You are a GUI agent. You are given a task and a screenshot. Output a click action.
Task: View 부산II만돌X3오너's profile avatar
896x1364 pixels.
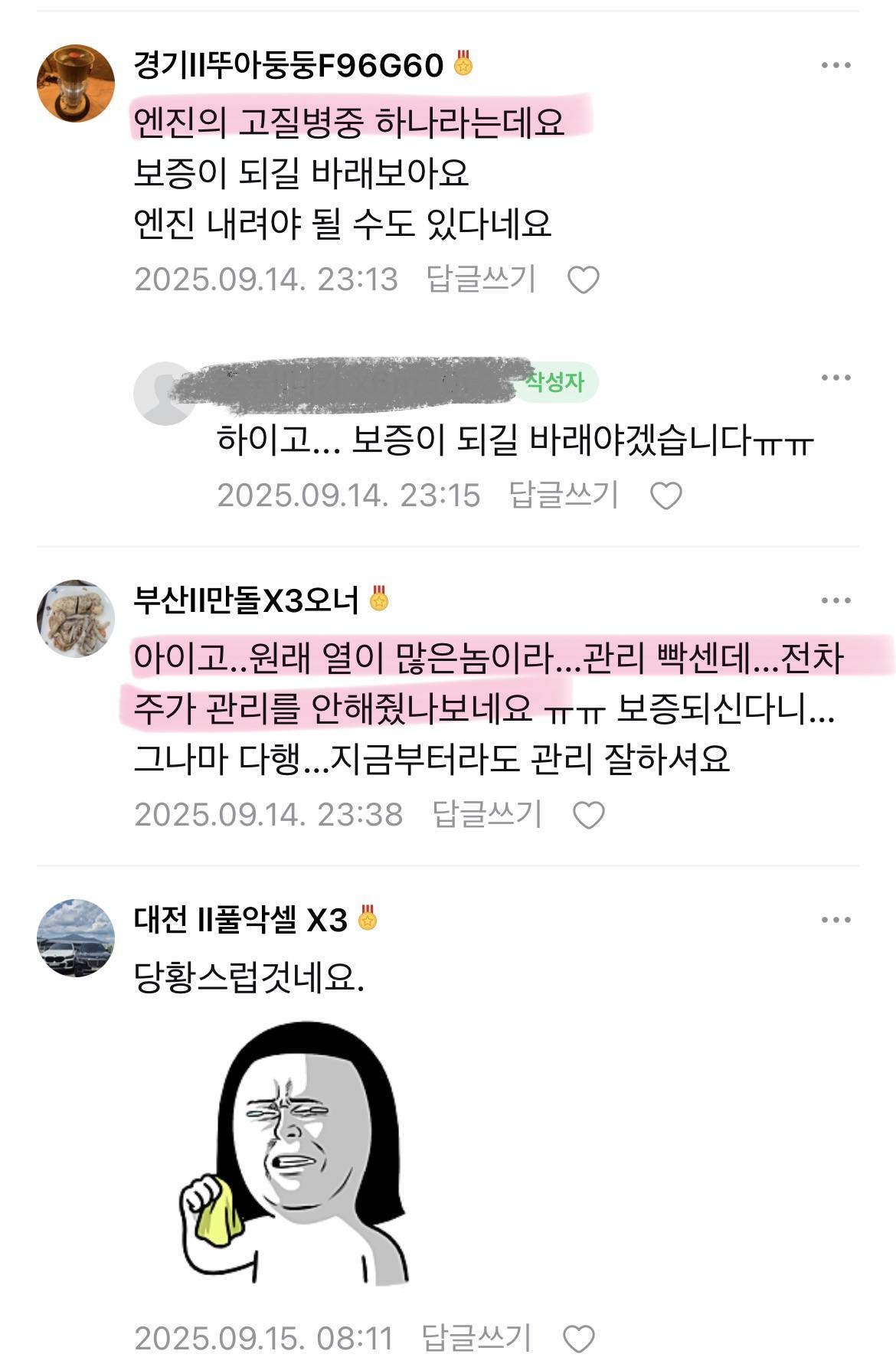[x=76, y=618]
